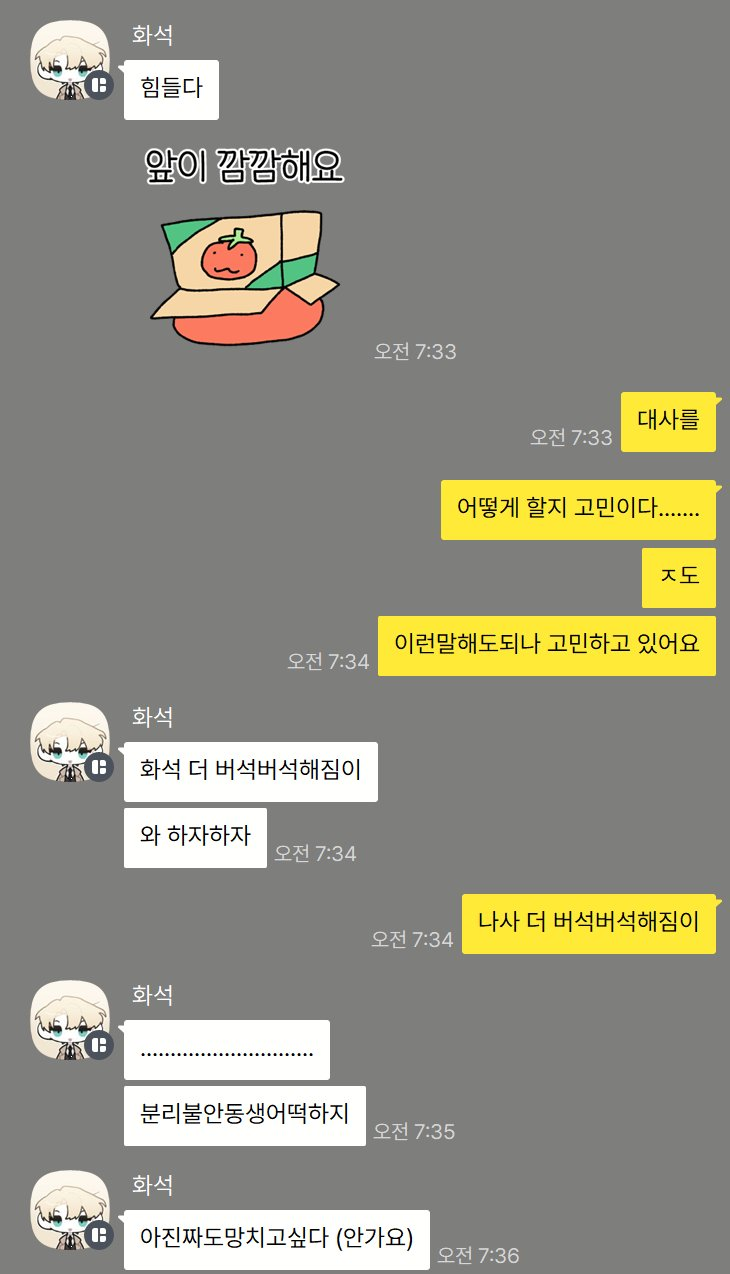This screenshot has height=1274, width=730.
Task: Open 화석's avatar beside "아진짜도망치고싶다 (안가요)"
Action: pos(69,1210)
